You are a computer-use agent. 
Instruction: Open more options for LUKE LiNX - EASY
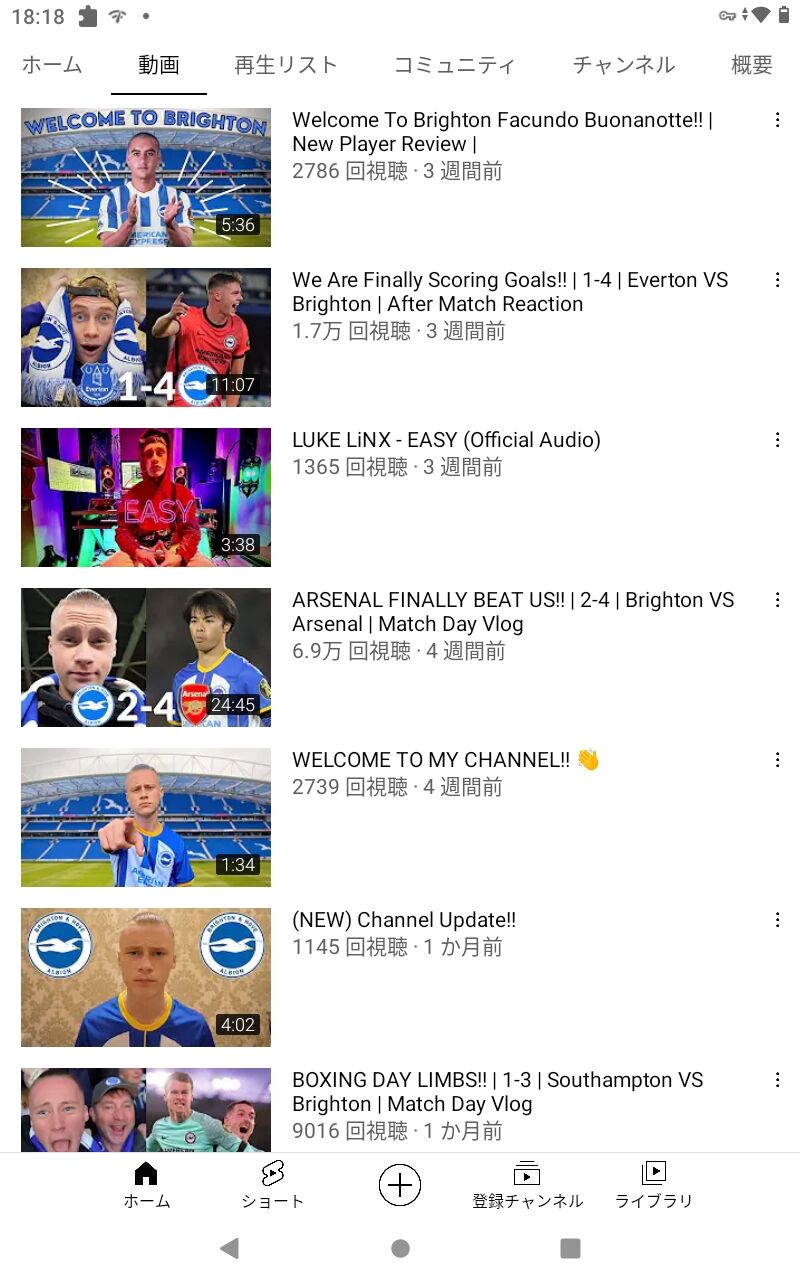(777, 440)
